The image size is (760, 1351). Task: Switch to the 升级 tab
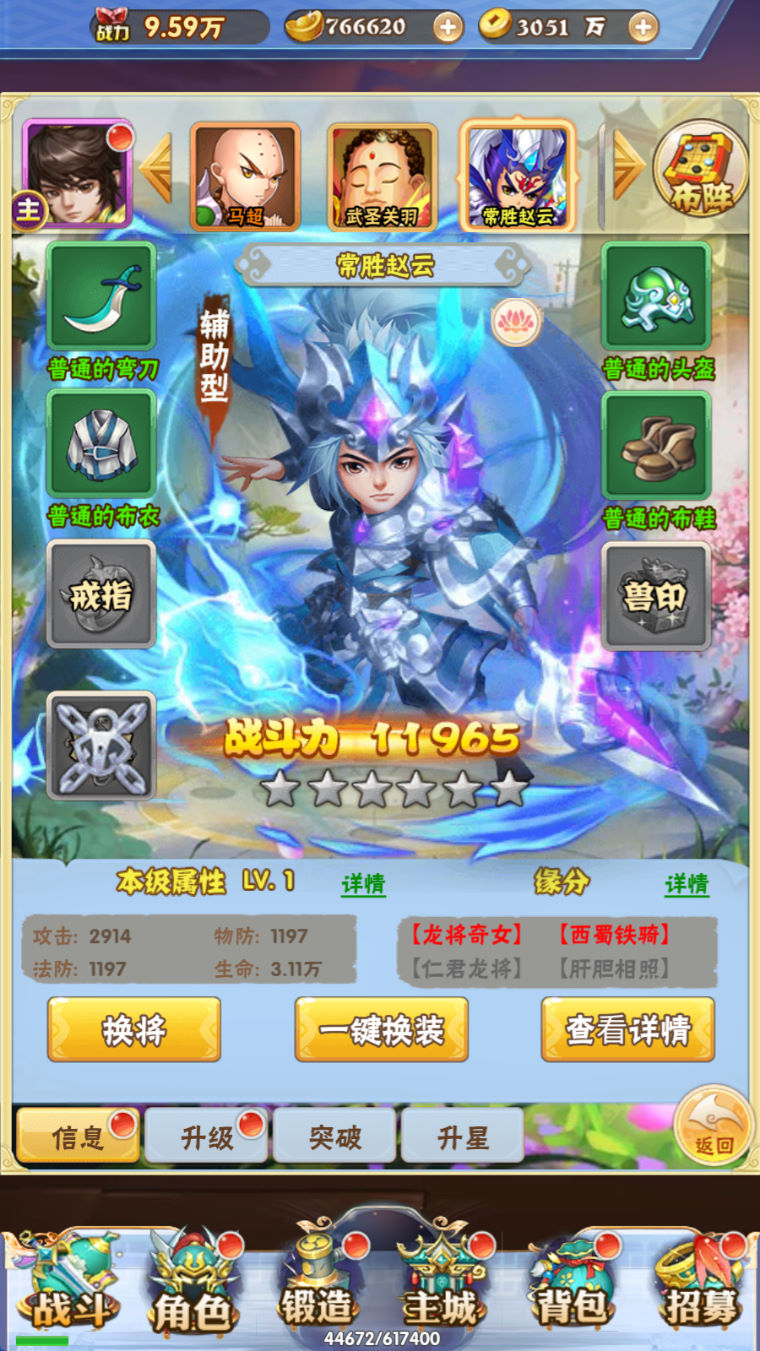207,1136
